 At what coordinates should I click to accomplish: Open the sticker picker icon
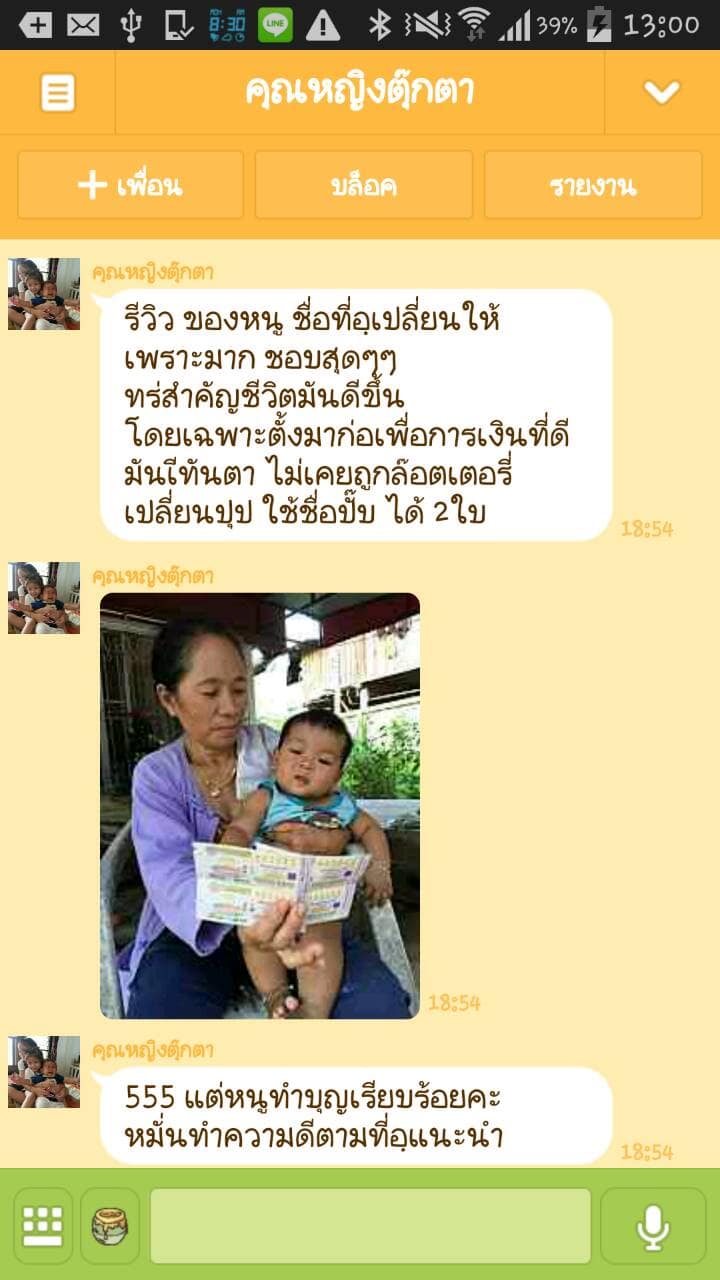(x=110, y=1225)
